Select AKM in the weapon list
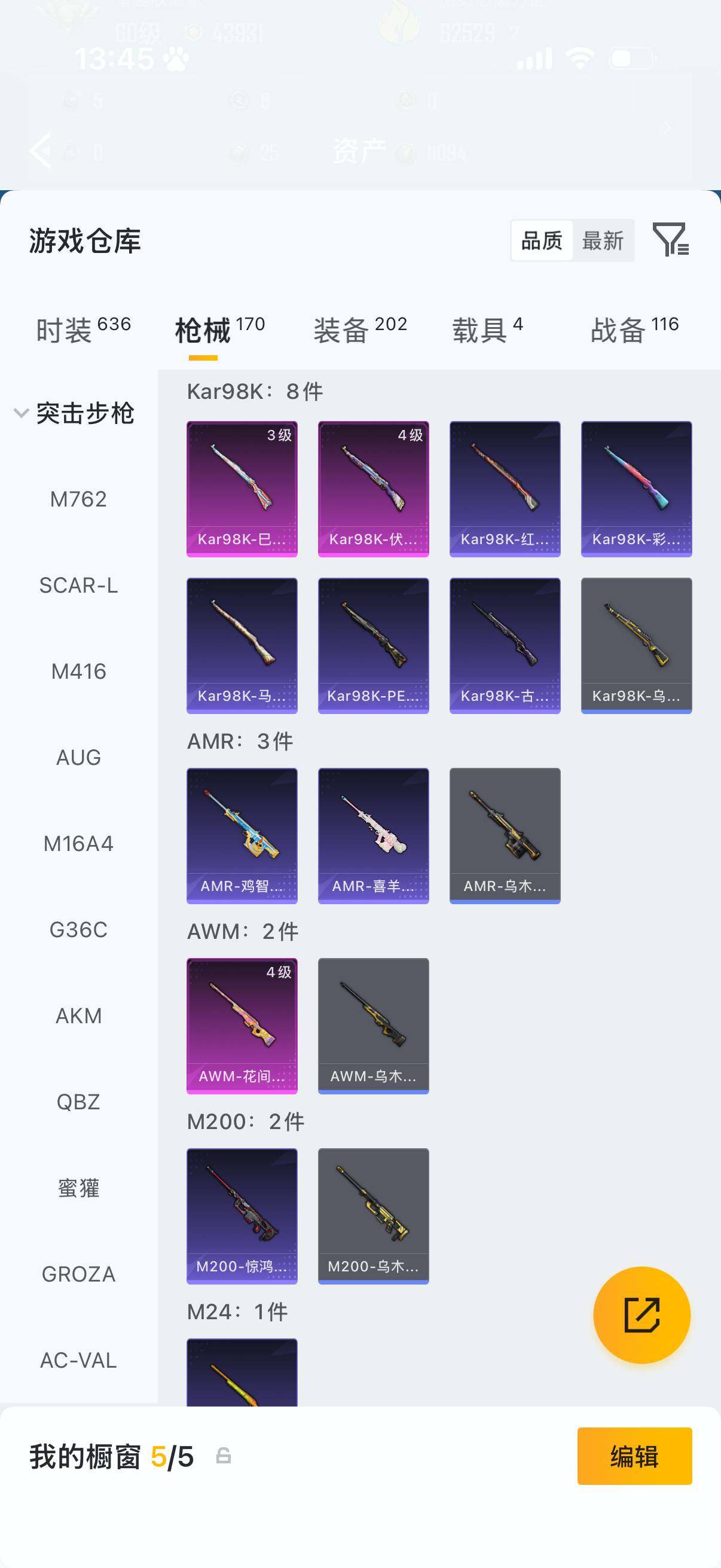Screen dimensions: 721x1568 (x=78, y=1016)
